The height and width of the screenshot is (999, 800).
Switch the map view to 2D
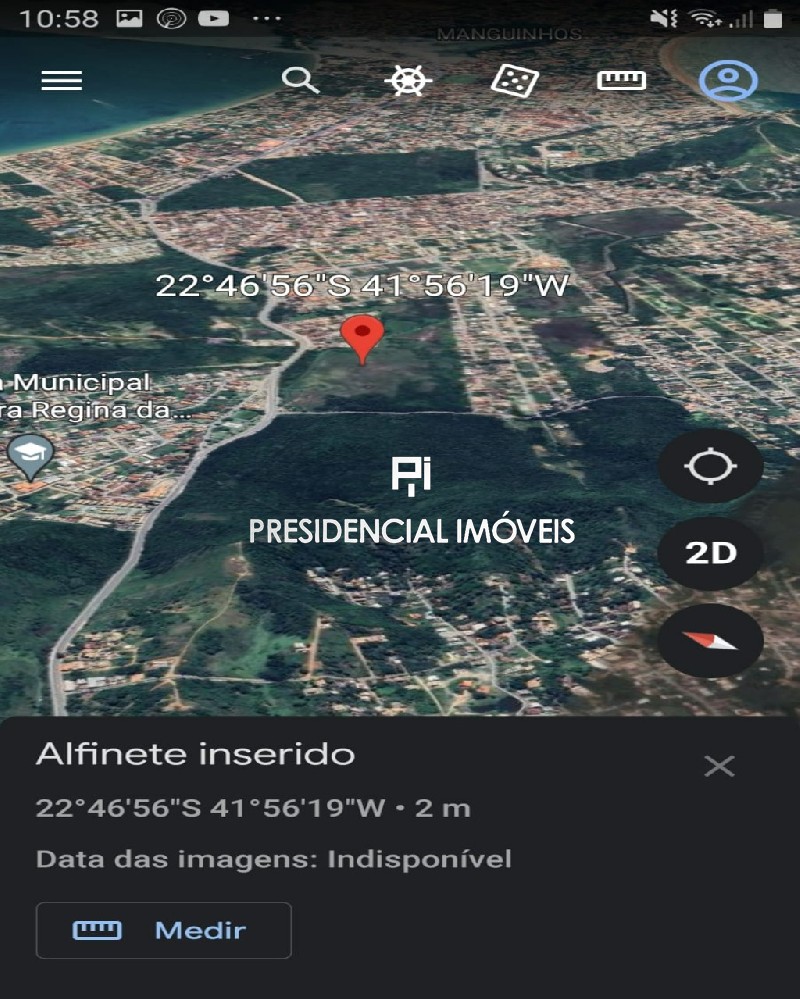pos(710,553)
